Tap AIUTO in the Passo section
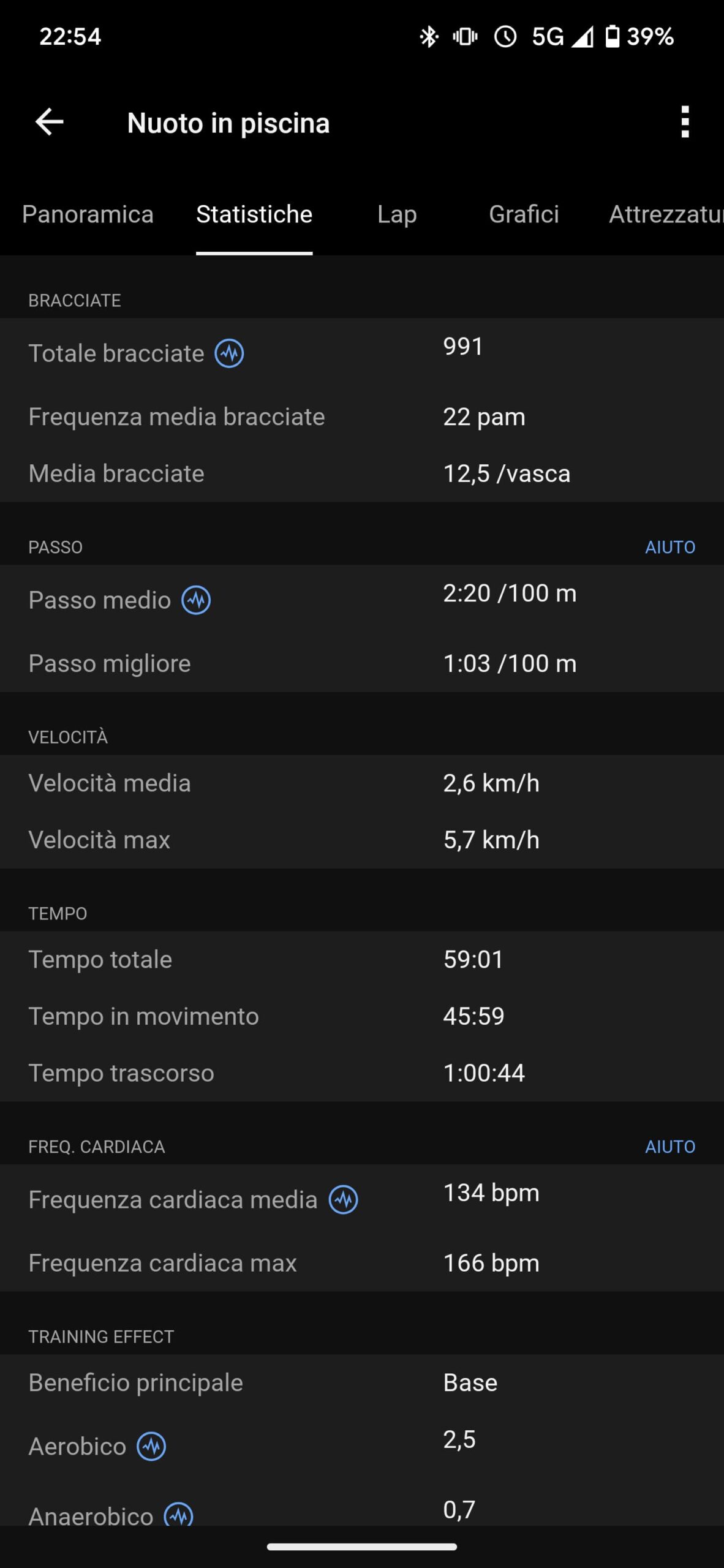Image resolution: width=724 pixels, height=1568 pixels. (670, 547)
